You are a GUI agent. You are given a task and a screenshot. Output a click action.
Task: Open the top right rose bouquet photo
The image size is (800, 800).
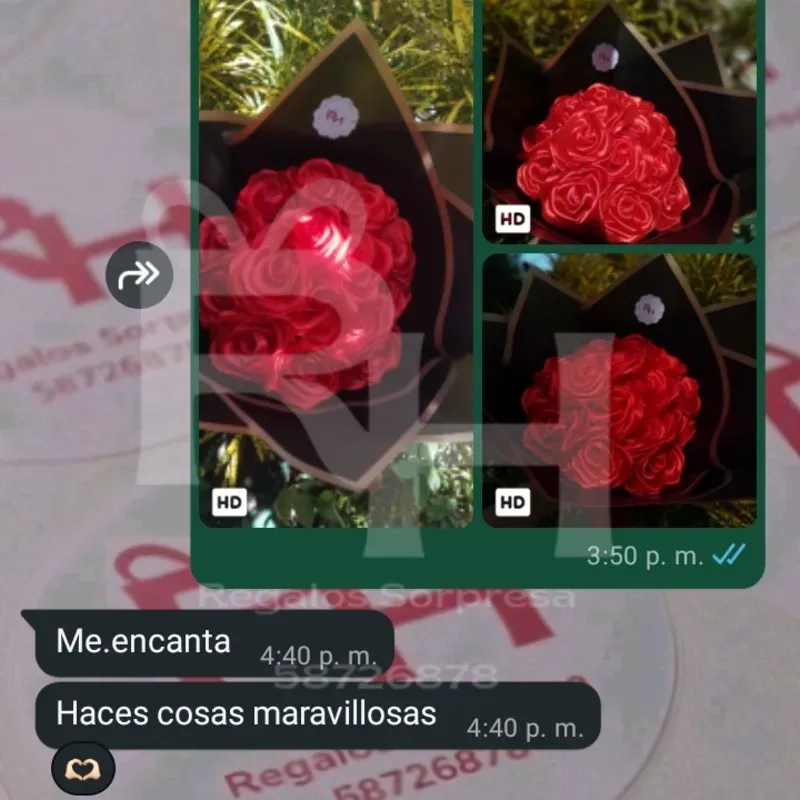pos(619,120)
